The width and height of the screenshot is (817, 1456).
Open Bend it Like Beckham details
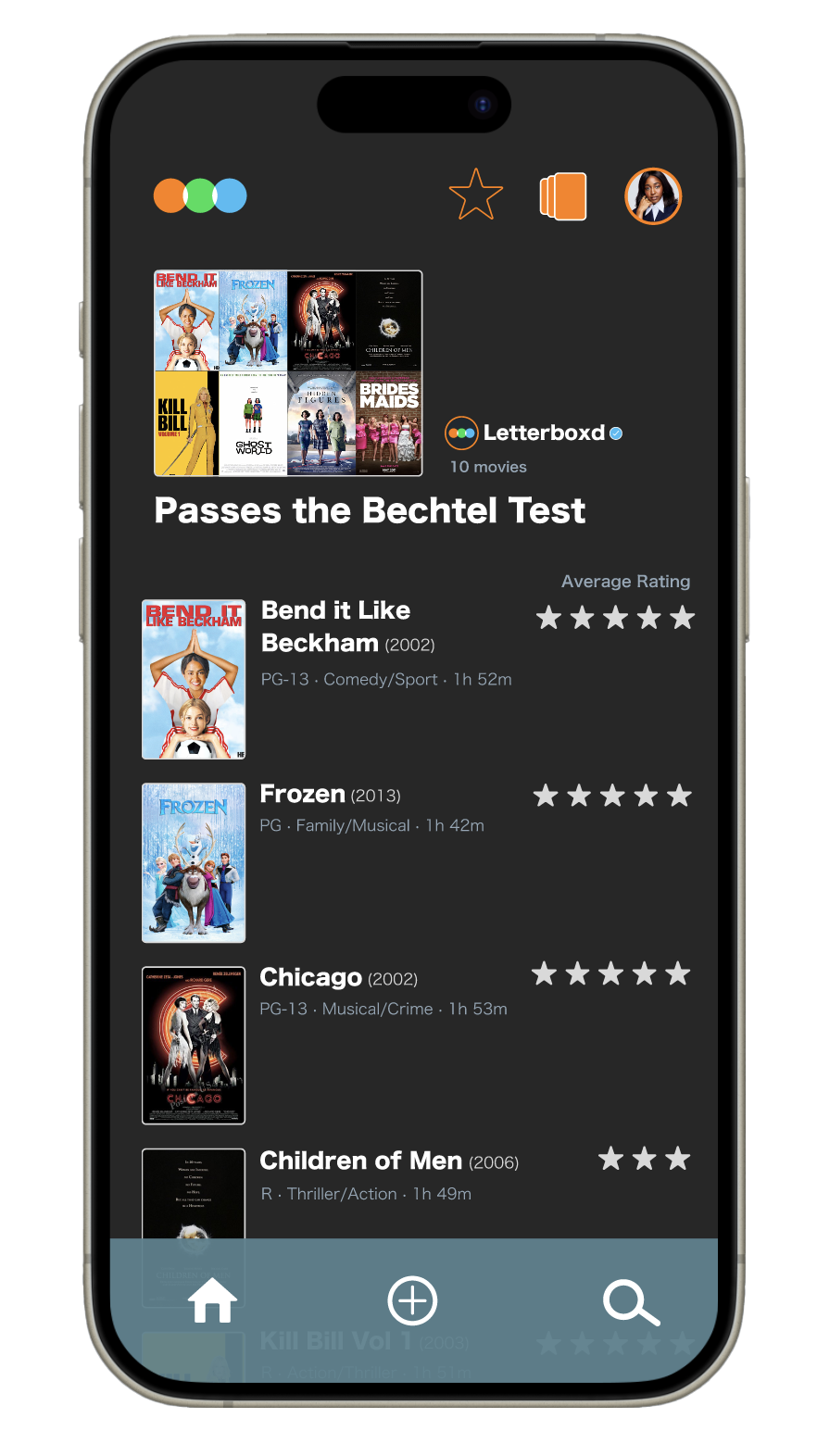pyautogui.click(x=336, y=627)
